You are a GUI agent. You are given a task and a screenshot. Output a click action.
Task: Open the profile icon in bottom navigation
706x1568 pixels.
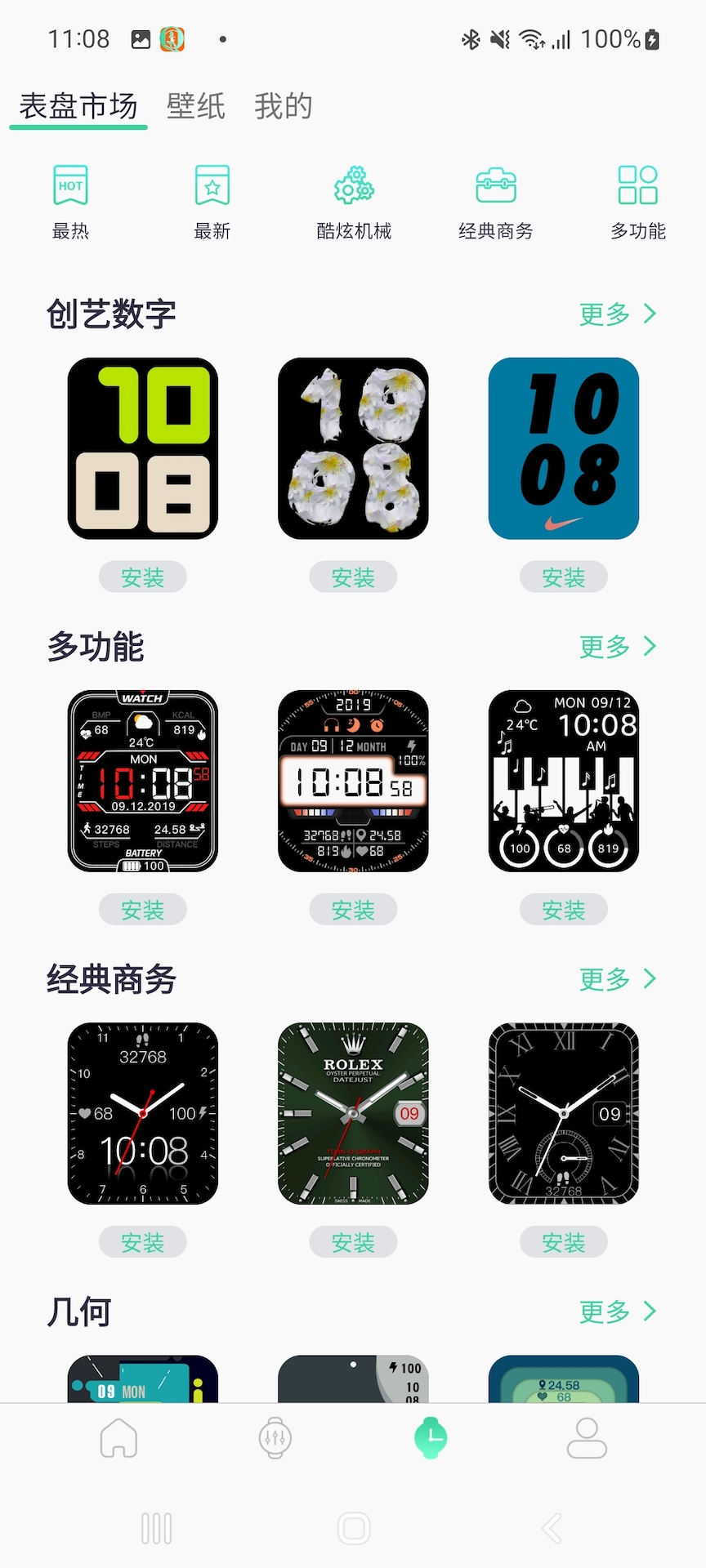tap(587, 1439)
